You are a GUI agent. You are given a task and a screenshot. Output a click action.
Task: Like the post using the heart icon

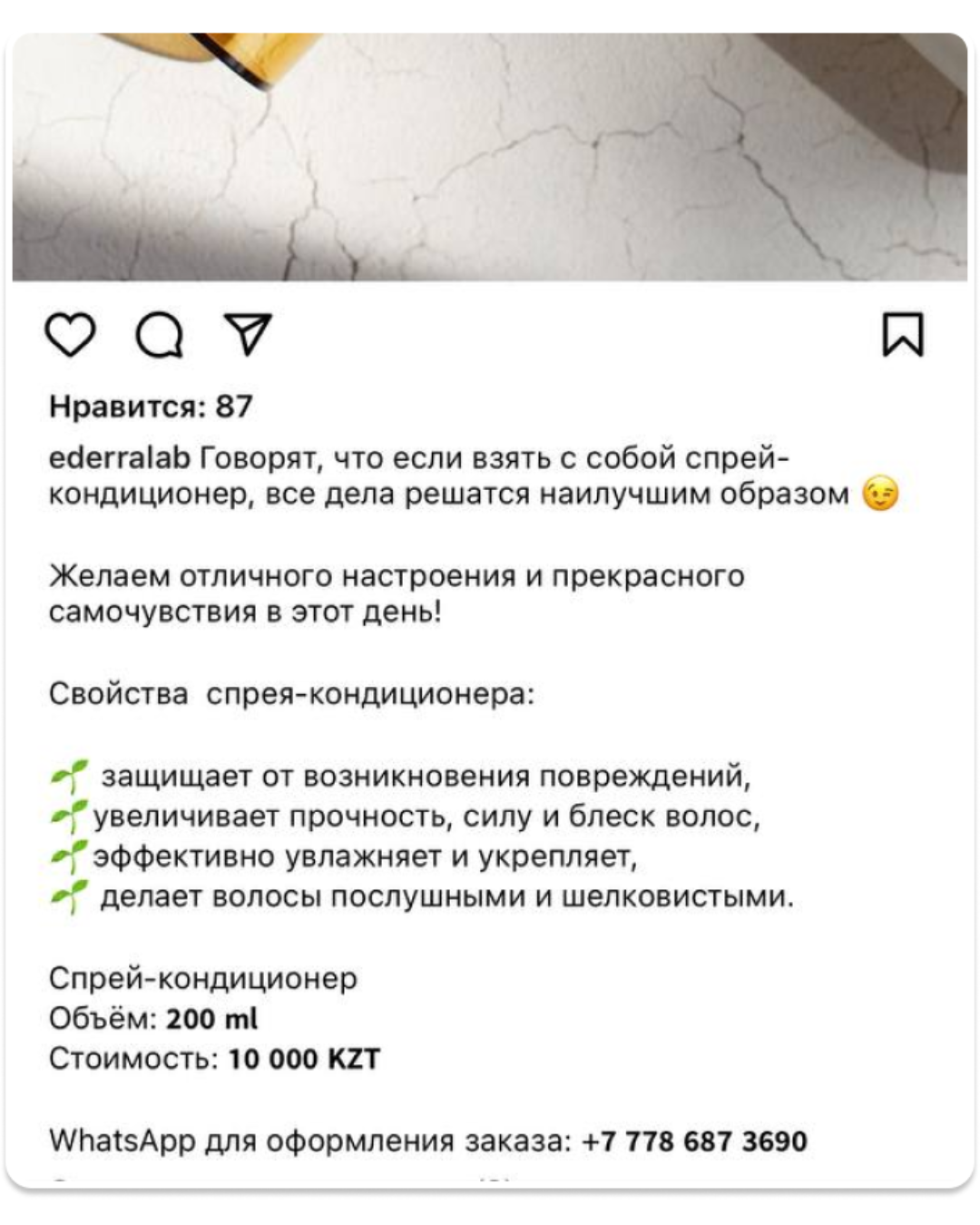pos(71,337)
